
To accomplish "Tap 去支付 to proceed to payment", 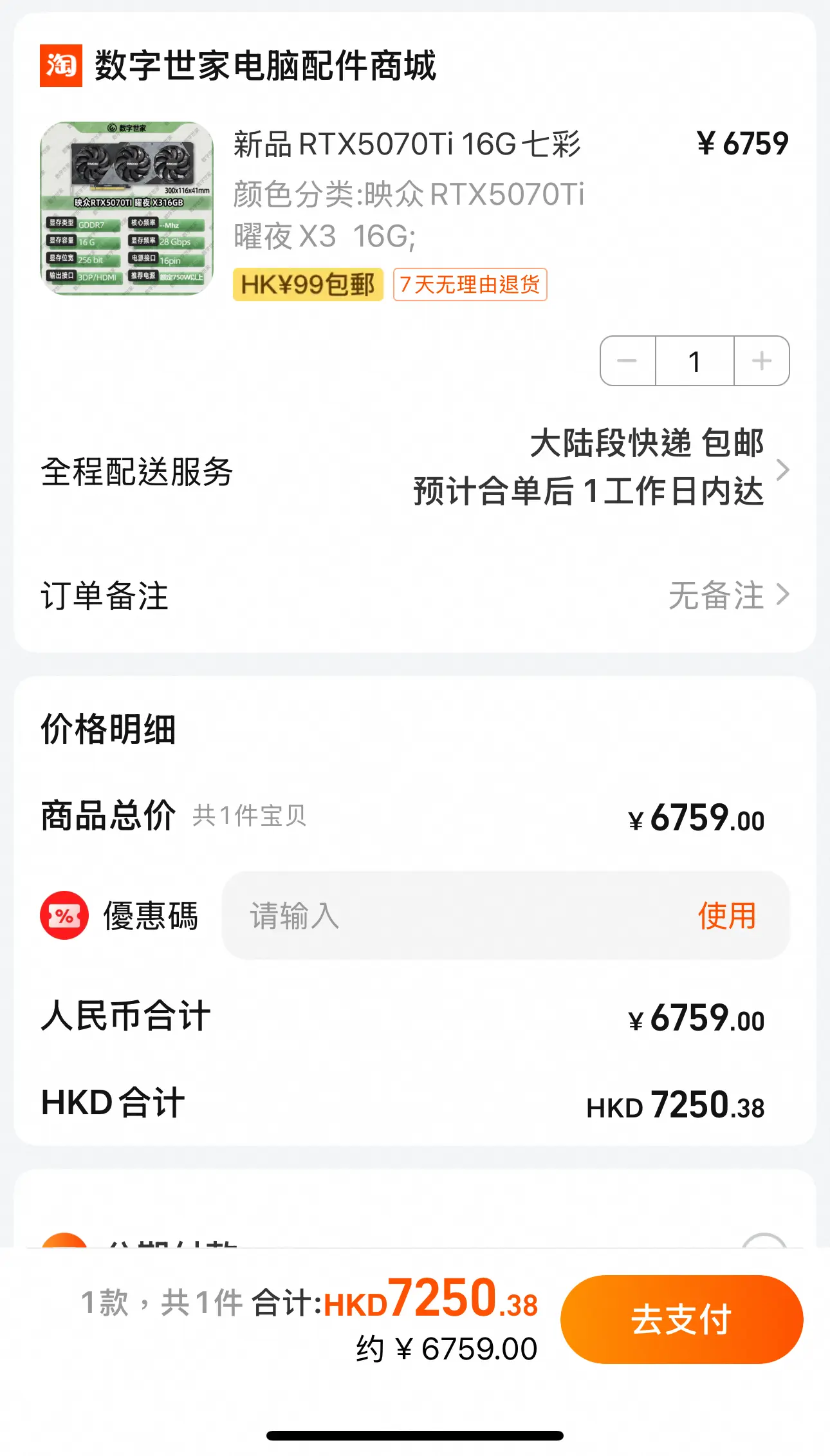I will click(x=682, y=1320).
